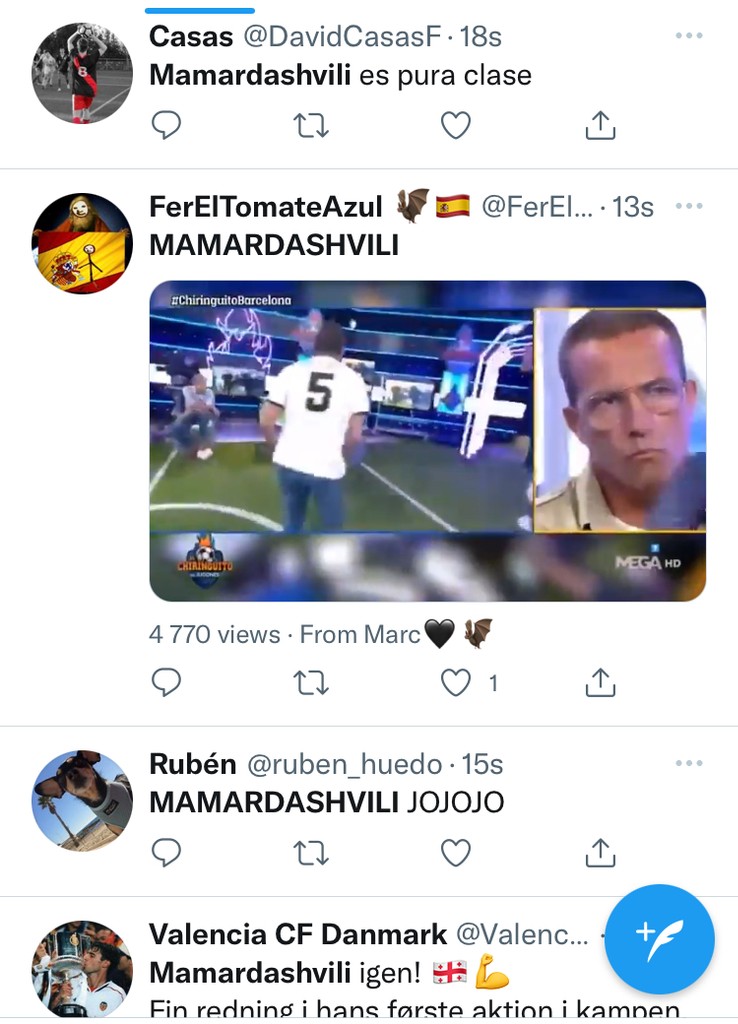Compose a new tweet
Screen dimensions: 738x1024
(x=660, y=938)
